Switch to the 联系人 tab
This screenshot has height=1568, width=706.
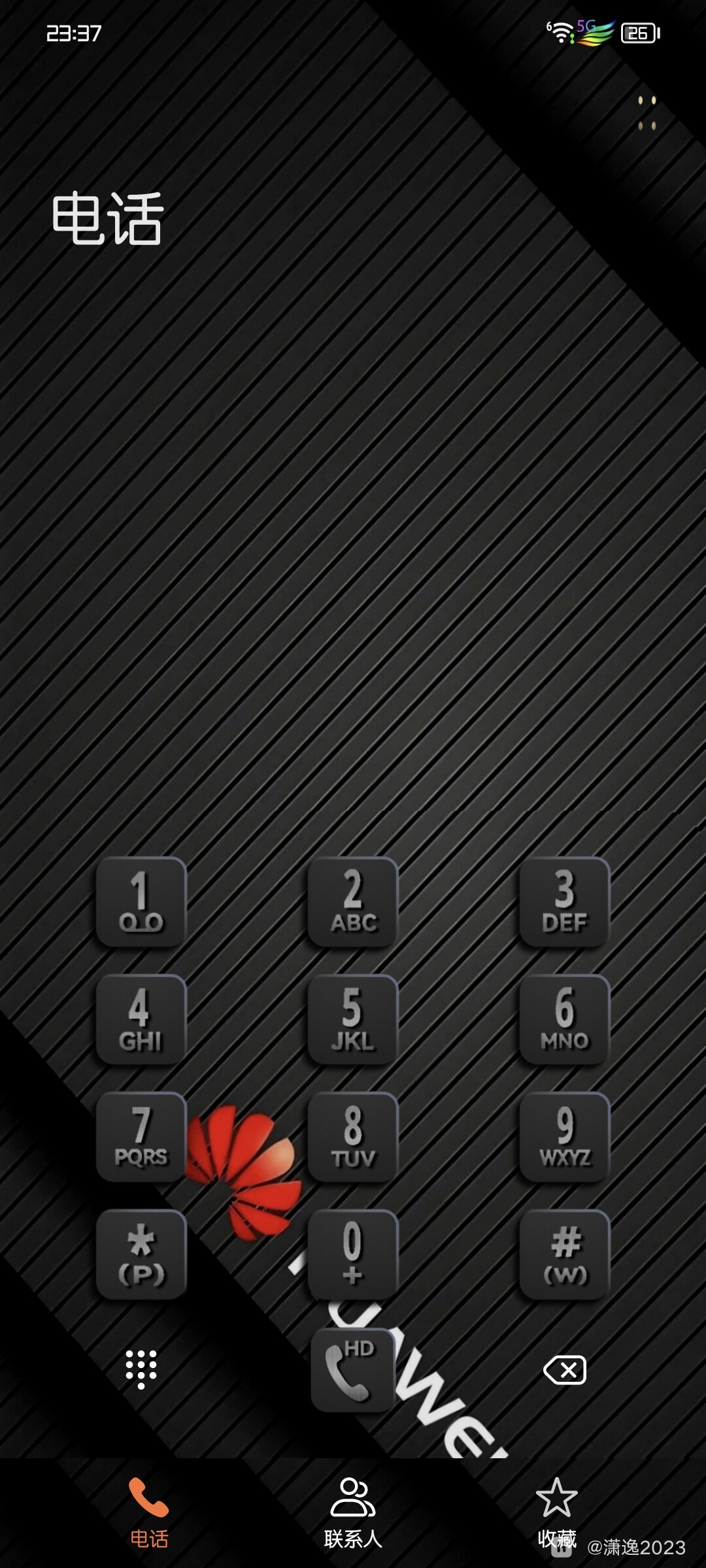(x=353, y=1513)
